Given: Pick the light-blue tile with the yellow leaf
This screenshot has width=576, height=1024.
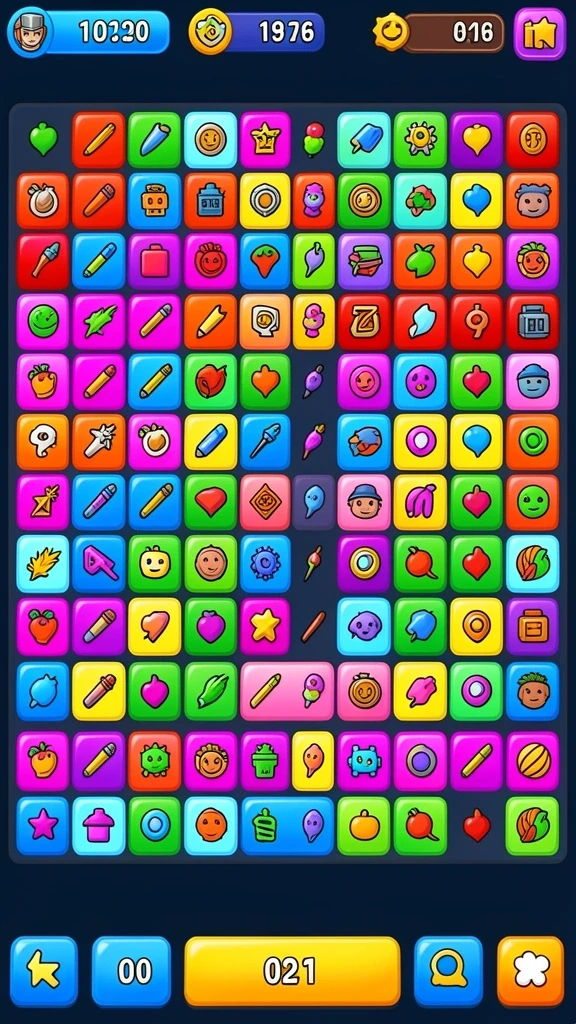Looking at the screenshot, I should 42,563.
